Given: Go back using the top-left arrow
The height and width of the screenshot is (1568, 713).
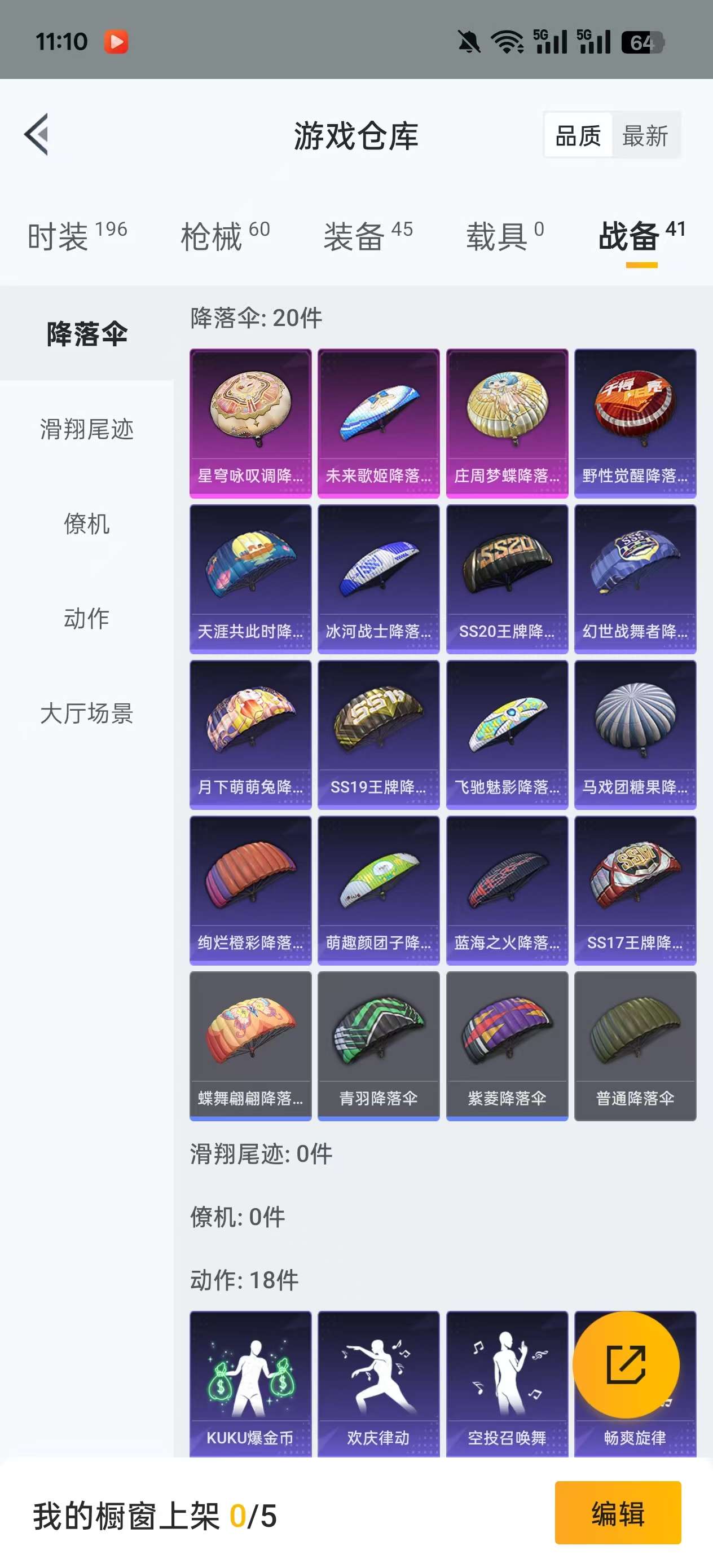Looking at the screenshot, I should click(37, 135).
